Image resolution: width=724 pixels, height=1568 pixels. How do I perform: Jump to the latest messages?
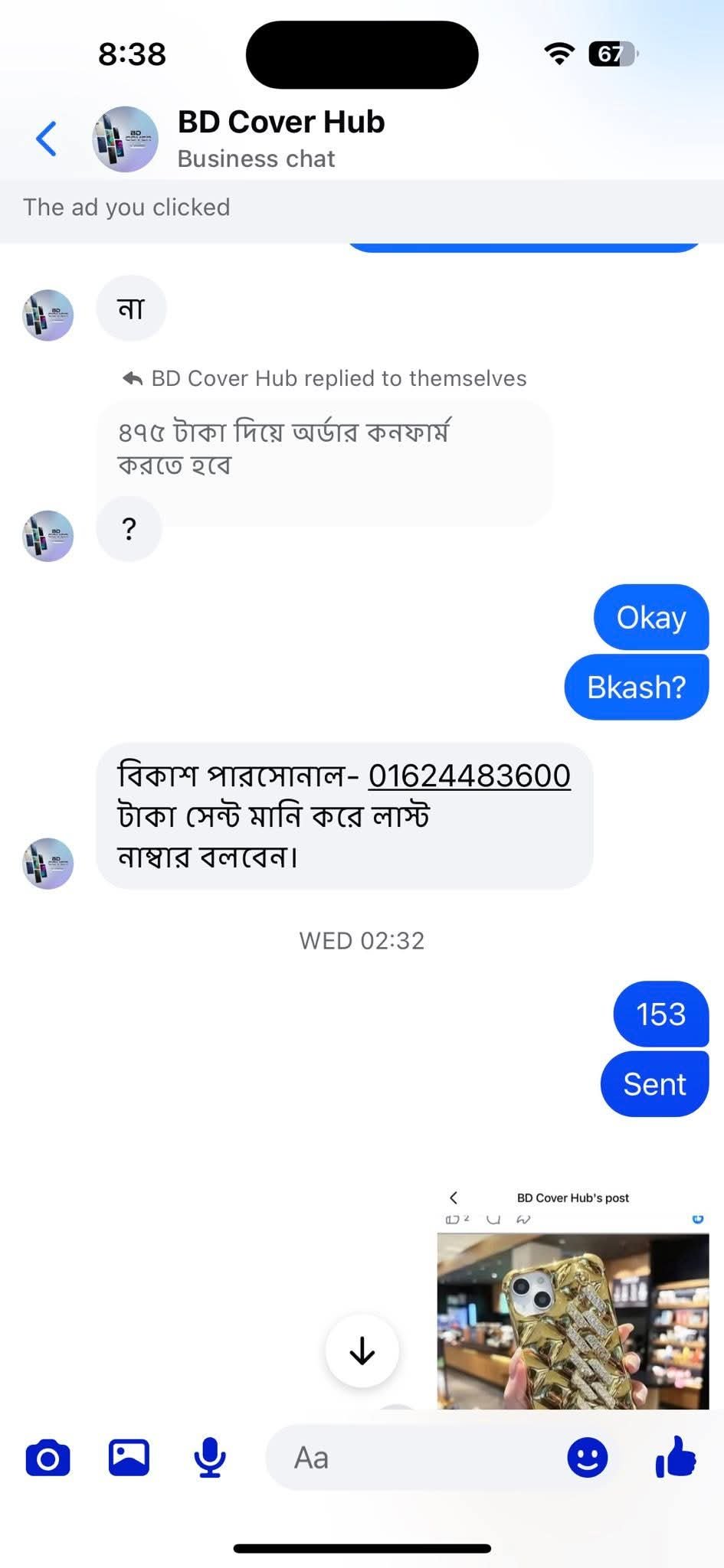pos(362,1351)
